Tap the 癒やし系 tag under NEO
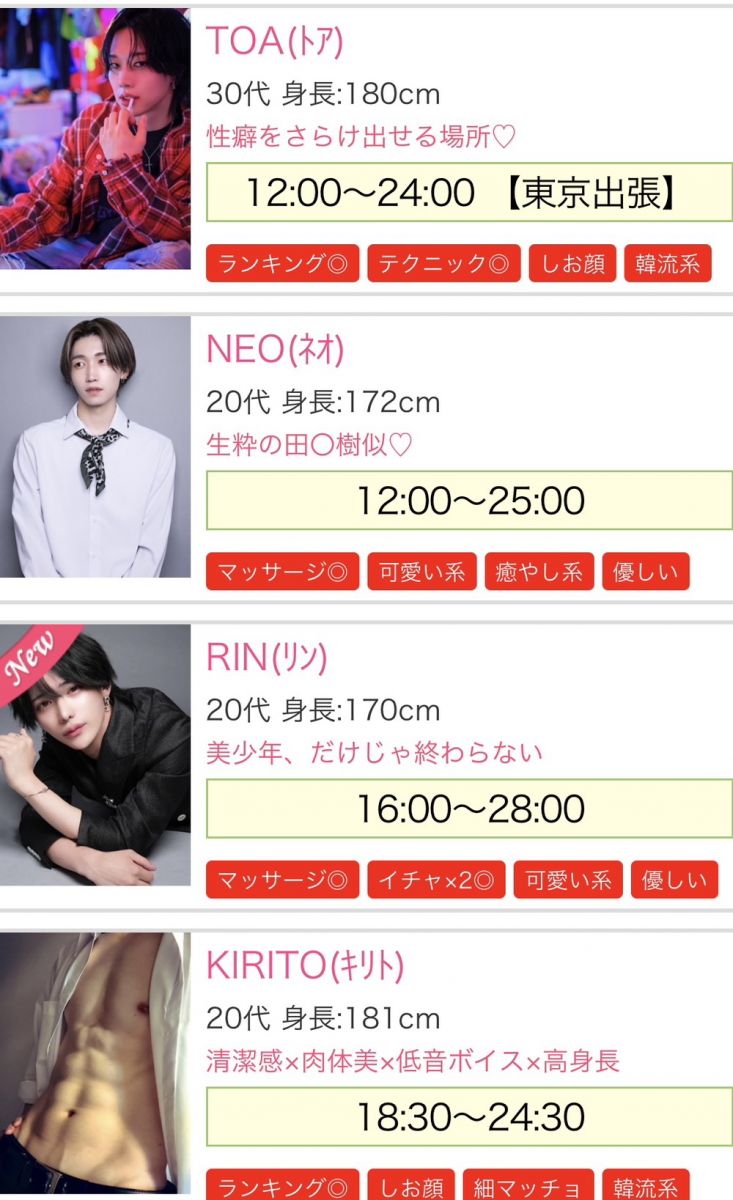The image size is (733, 1200). click(x=539, y=572)
